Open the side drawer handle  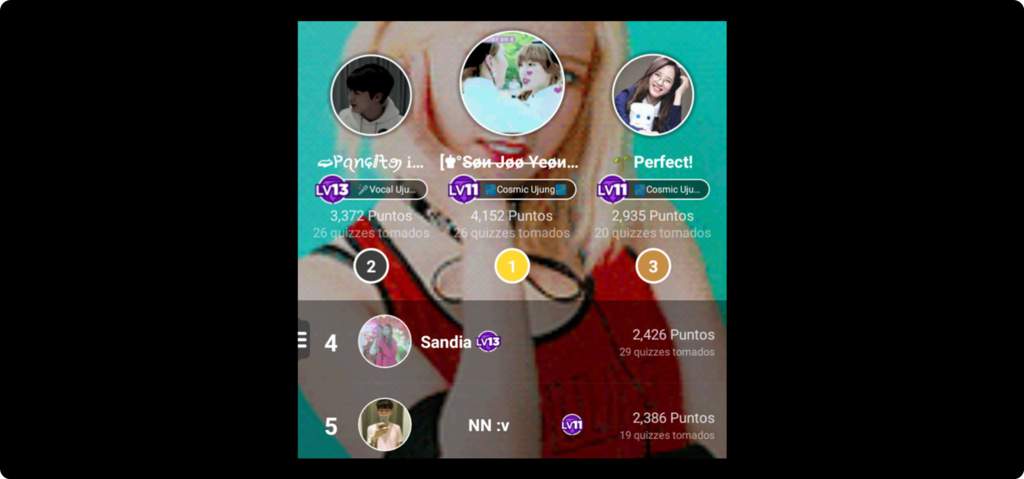pyautogui.click(x=302, y=340)
